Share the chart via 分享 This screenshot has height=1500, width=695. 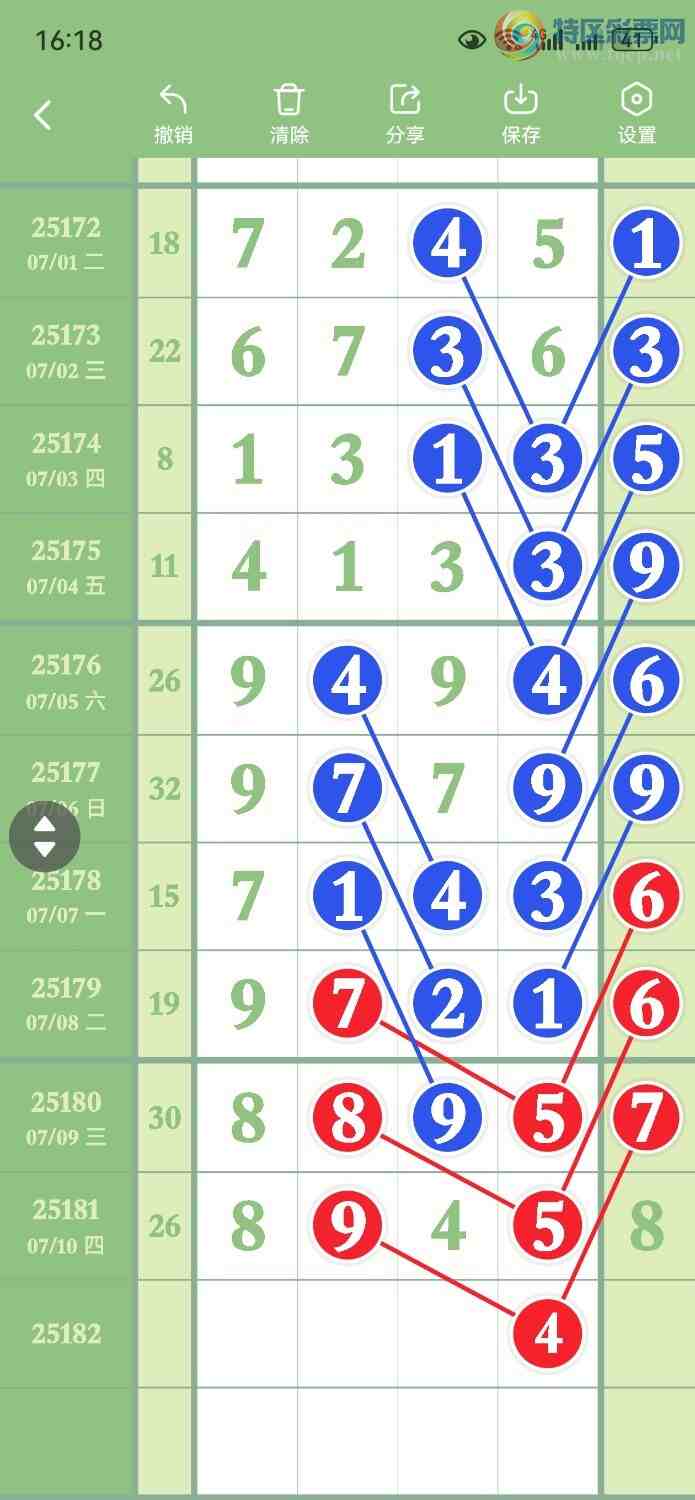(405, 114)
